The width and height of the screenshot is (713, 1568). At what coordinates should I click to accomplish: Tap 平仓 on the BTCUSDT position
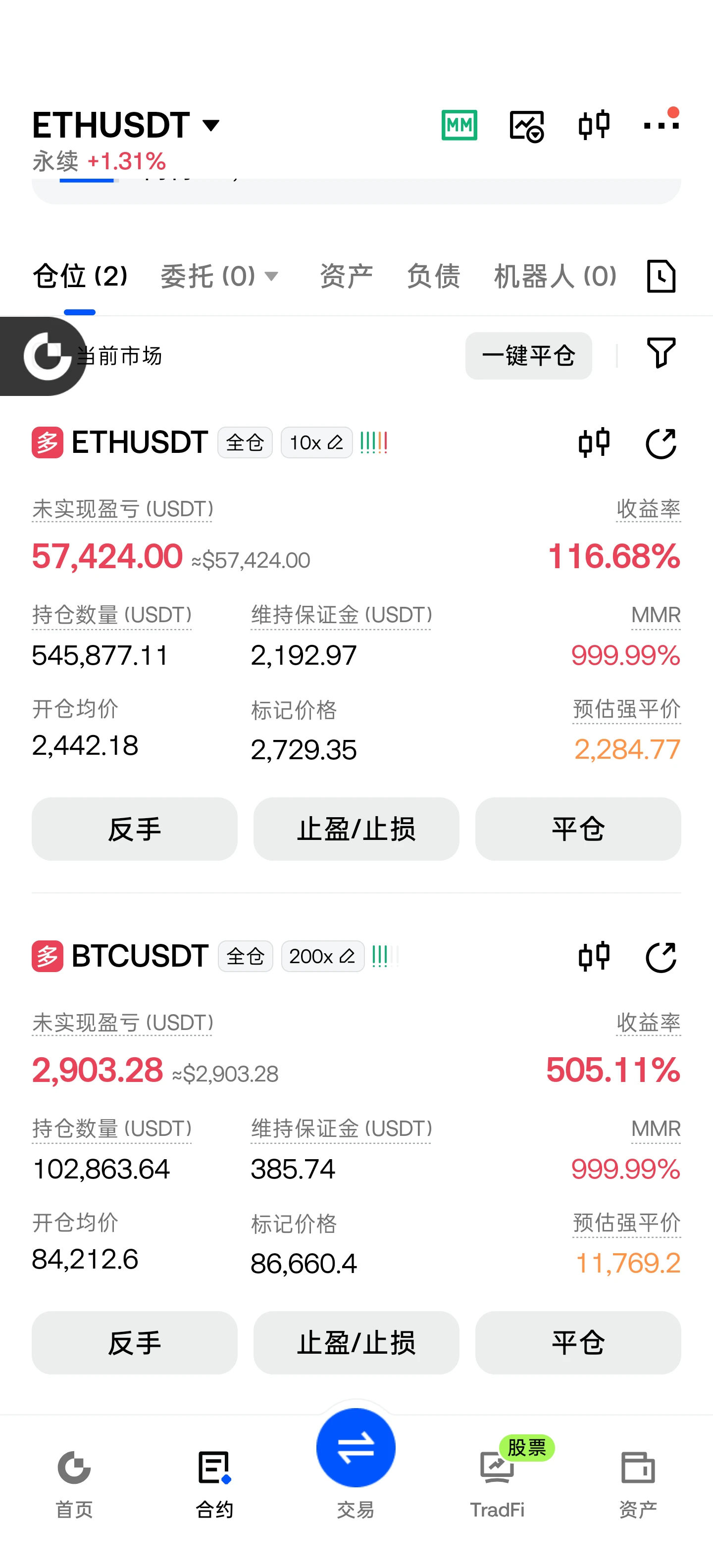pos(578,1343)
